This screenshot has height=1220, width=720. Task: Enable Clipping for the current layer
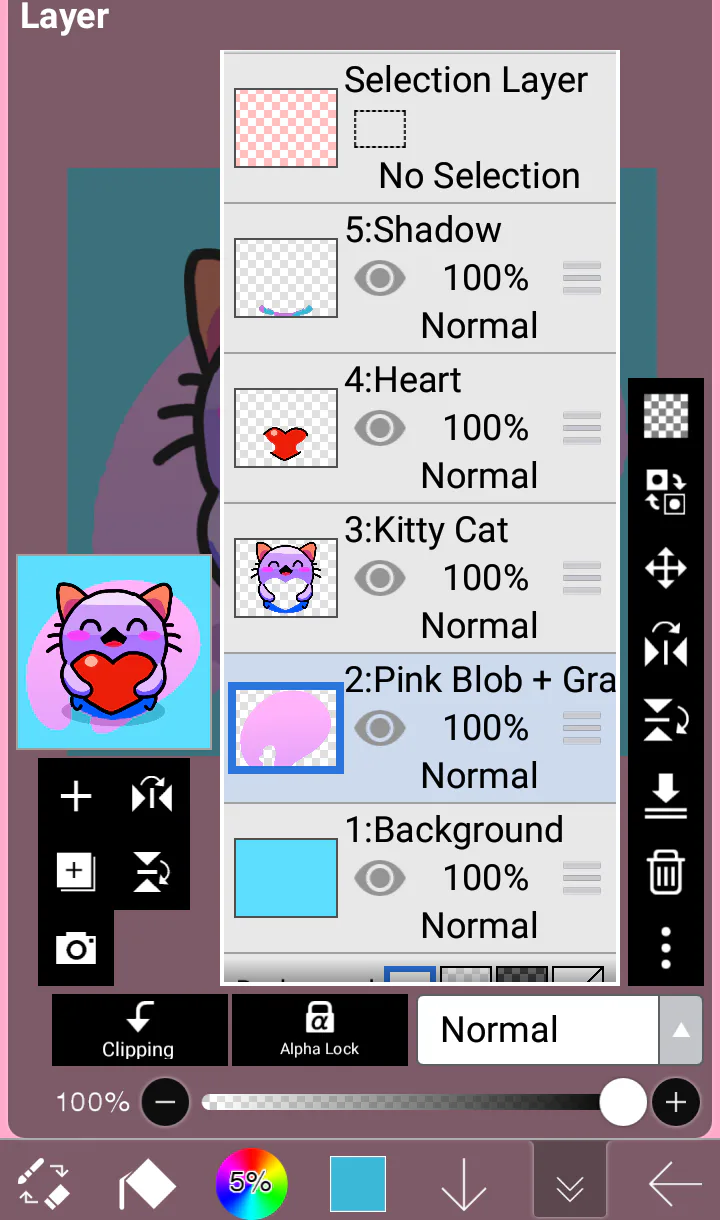(139, 1029)
